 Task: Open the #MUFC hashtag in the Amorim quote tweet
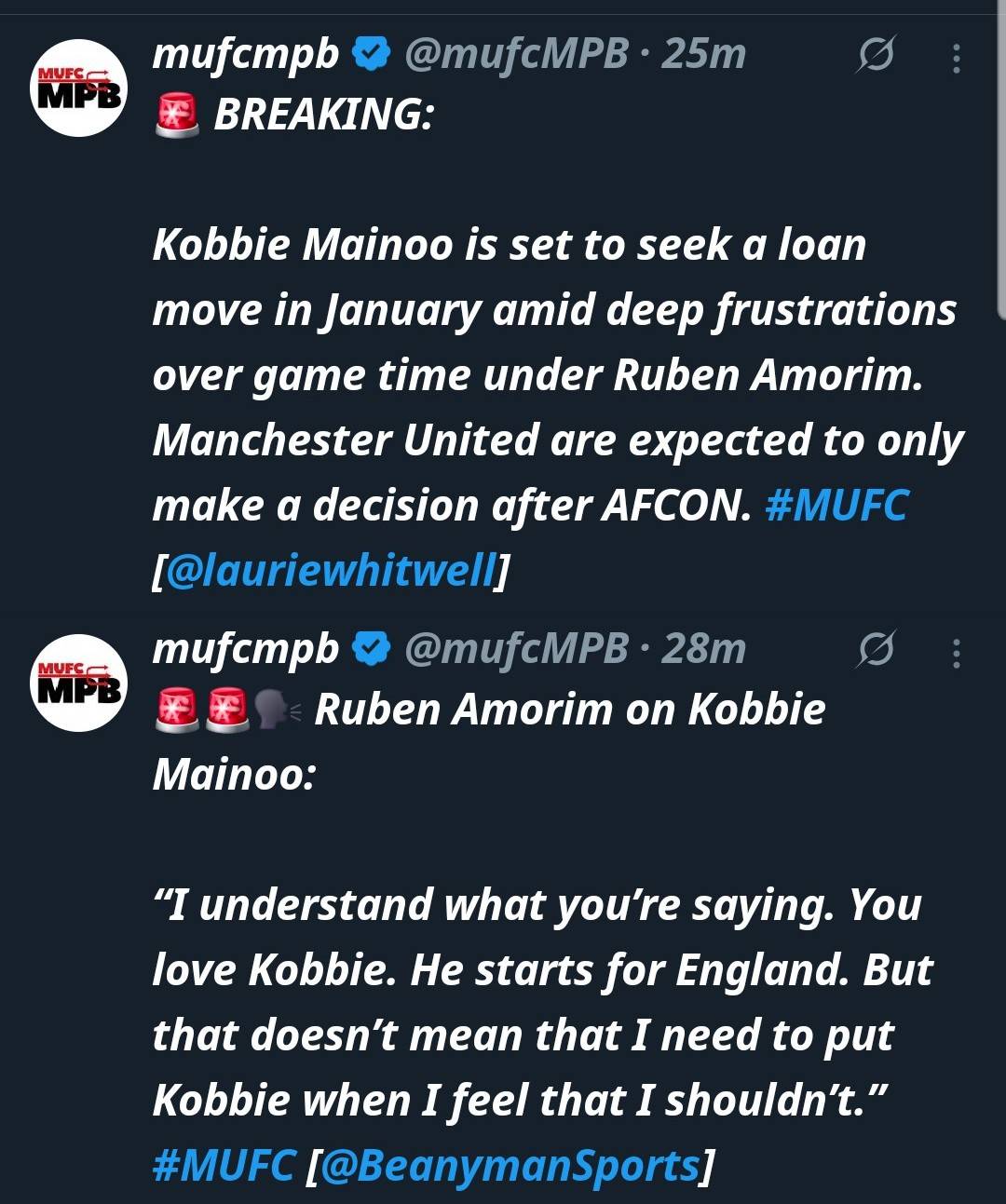click(224, 1165)
